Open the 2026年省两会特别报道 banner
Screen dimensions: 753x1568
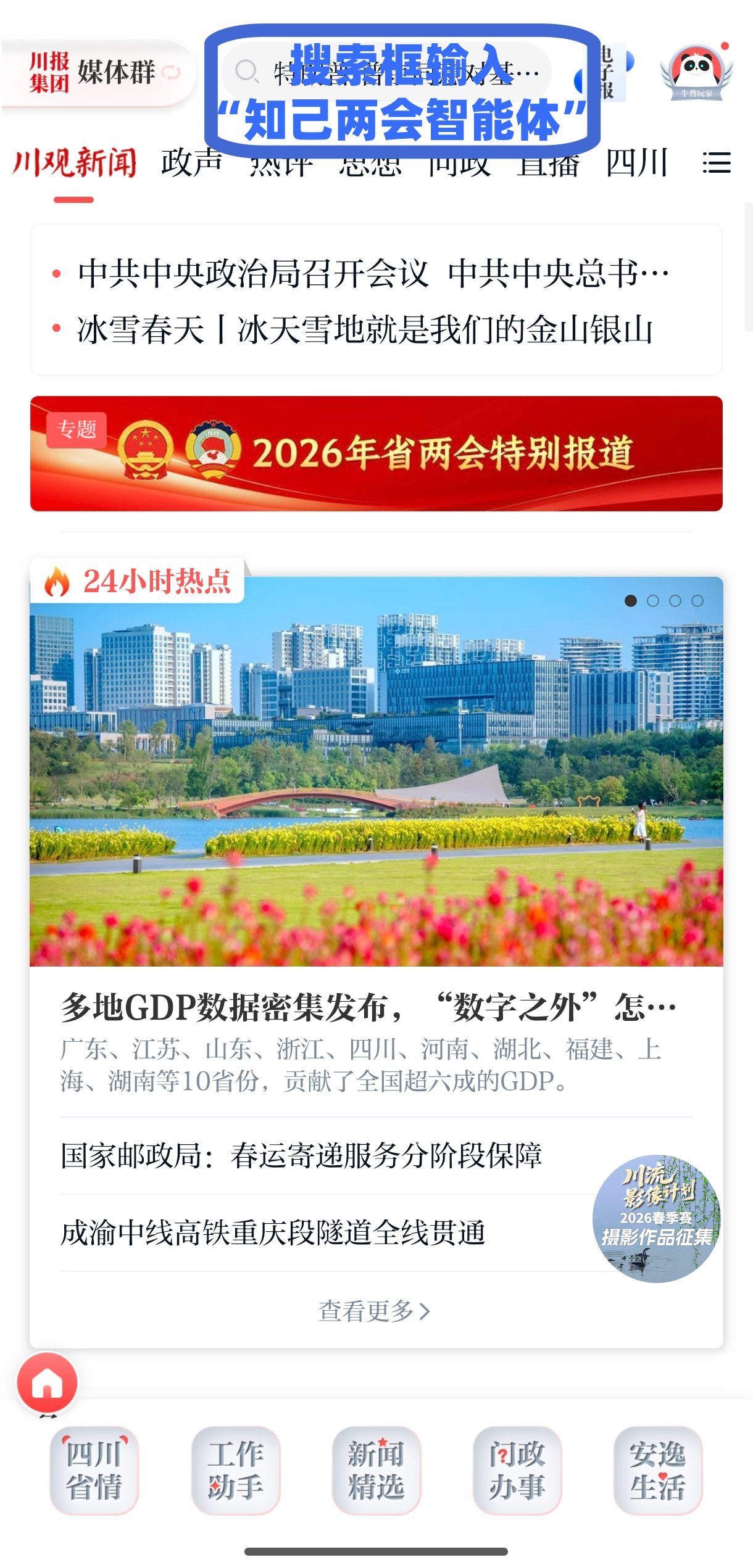tap(376, 453)
